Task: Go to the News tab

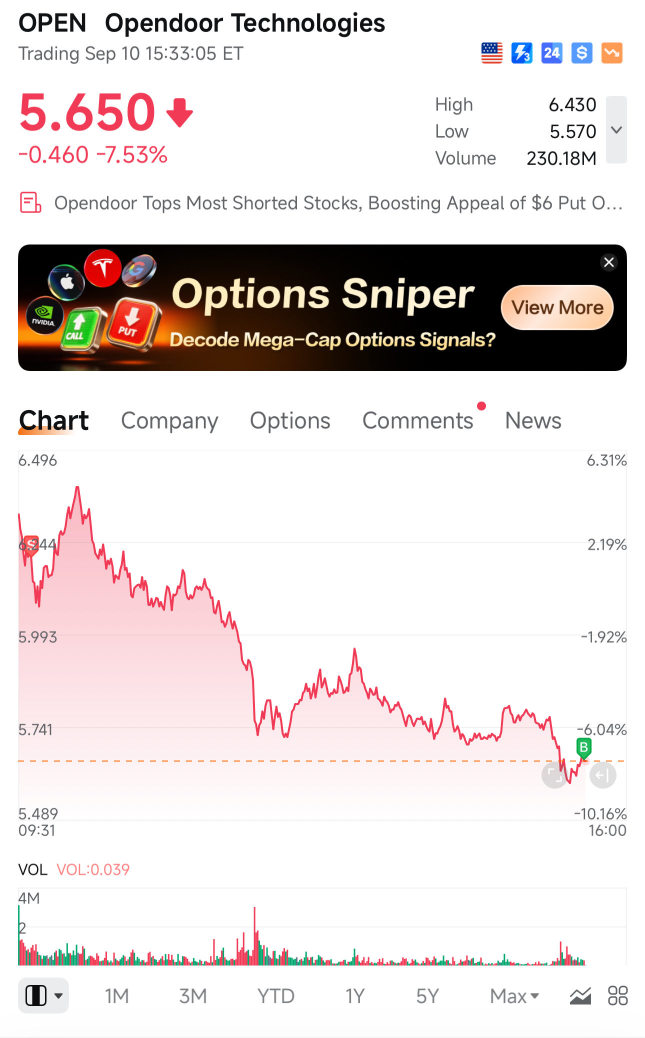Action: click(x=533, y=421)
